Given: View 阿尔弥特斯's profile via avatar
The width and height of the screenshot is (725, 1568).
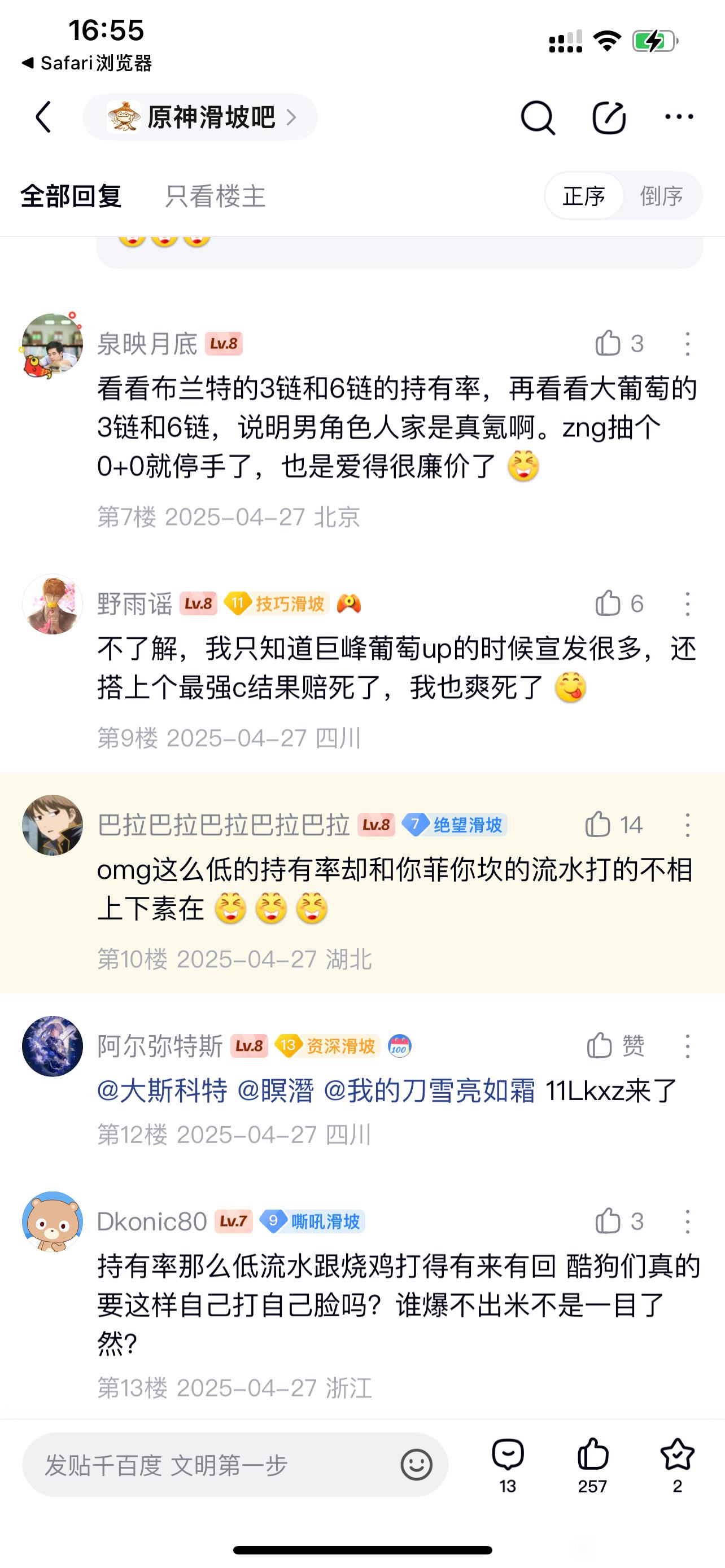Looking at the screenshot, I should 53,1046.
